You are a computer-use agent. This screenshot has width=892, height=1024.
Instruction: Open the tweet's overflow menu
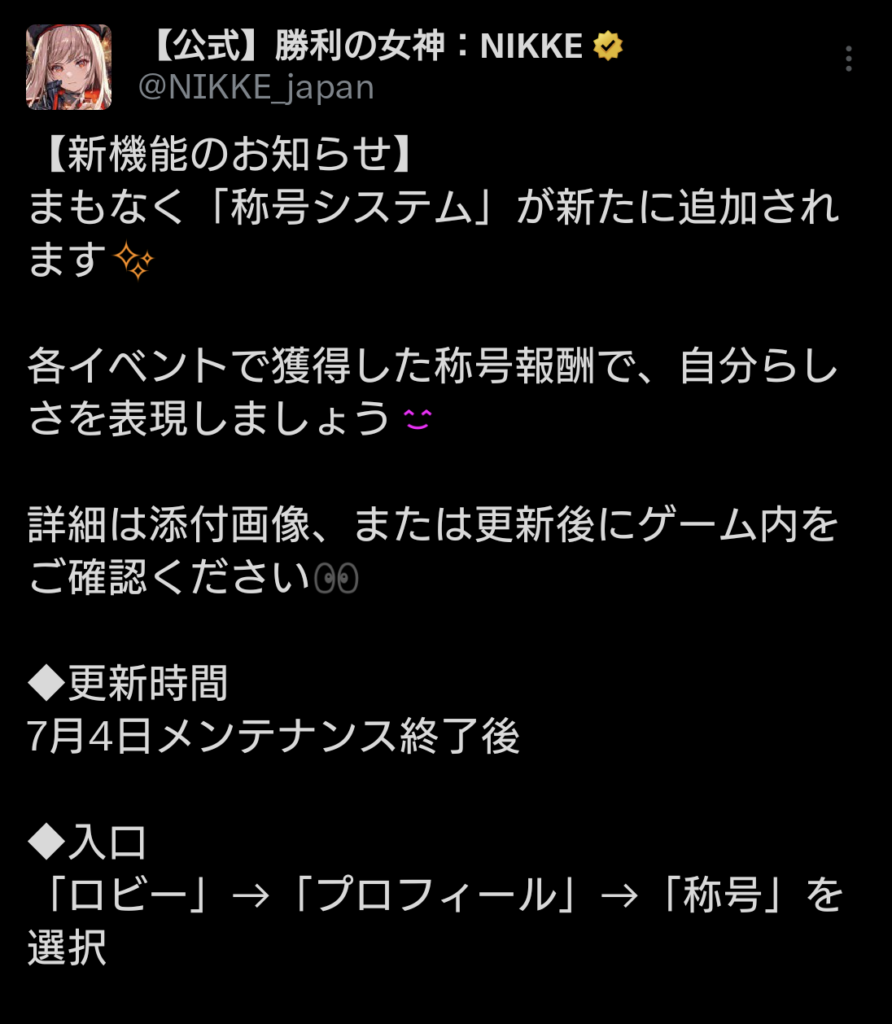point(848,59)
